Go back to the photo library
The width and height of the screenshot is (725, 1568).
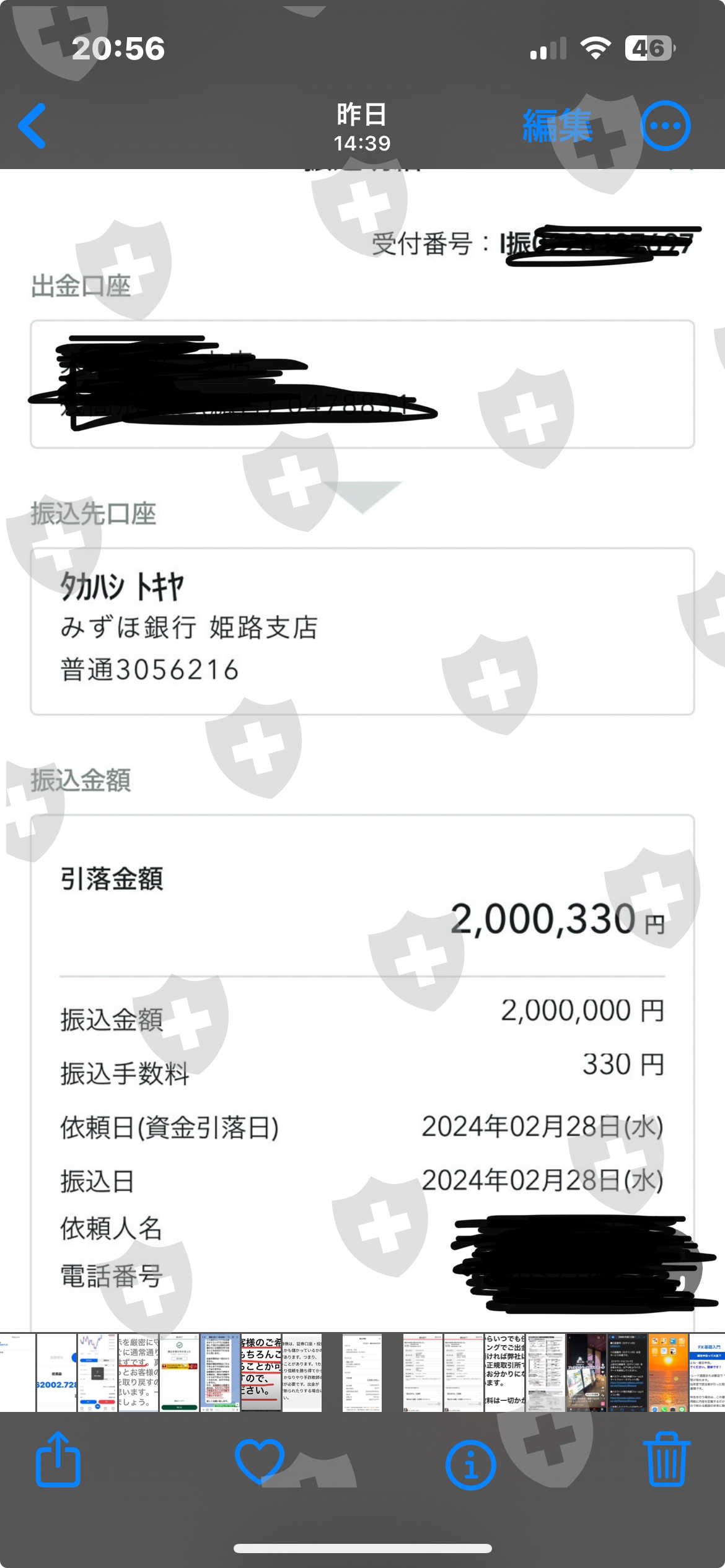tap(32, 126)
